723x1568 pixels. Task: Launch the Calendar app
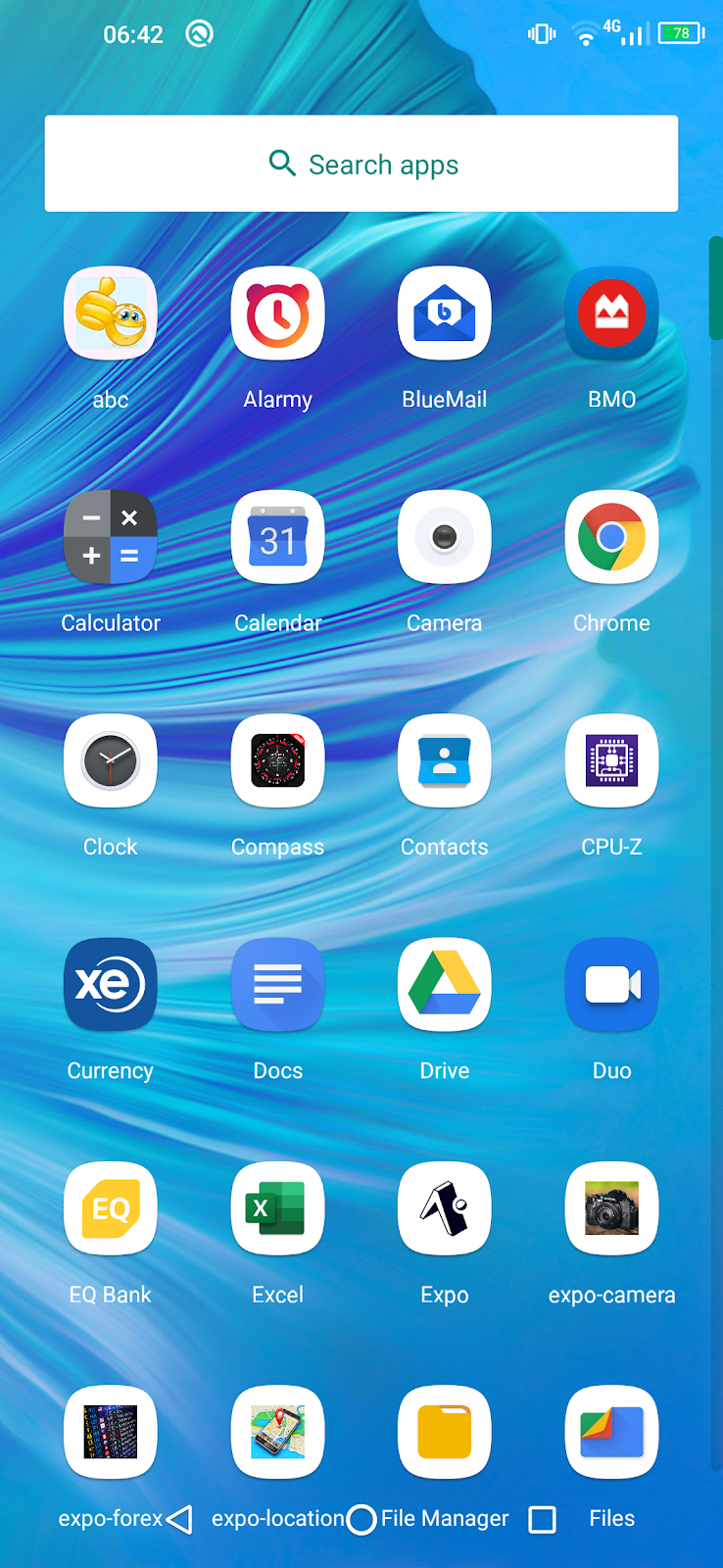(x=277, y=538)
